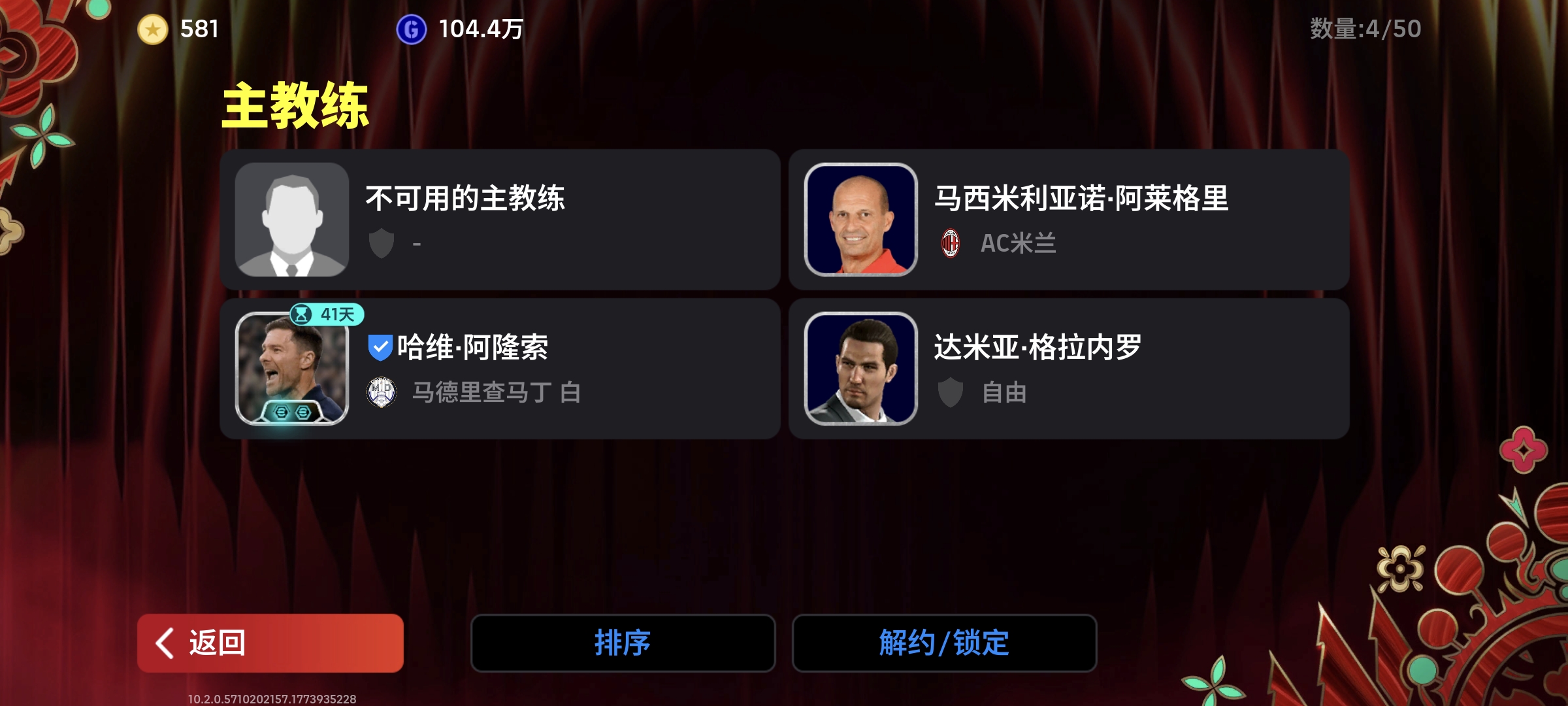Open the 排序 sort options
This screenshot has width=1568, height=706.
tap(622, 643)
